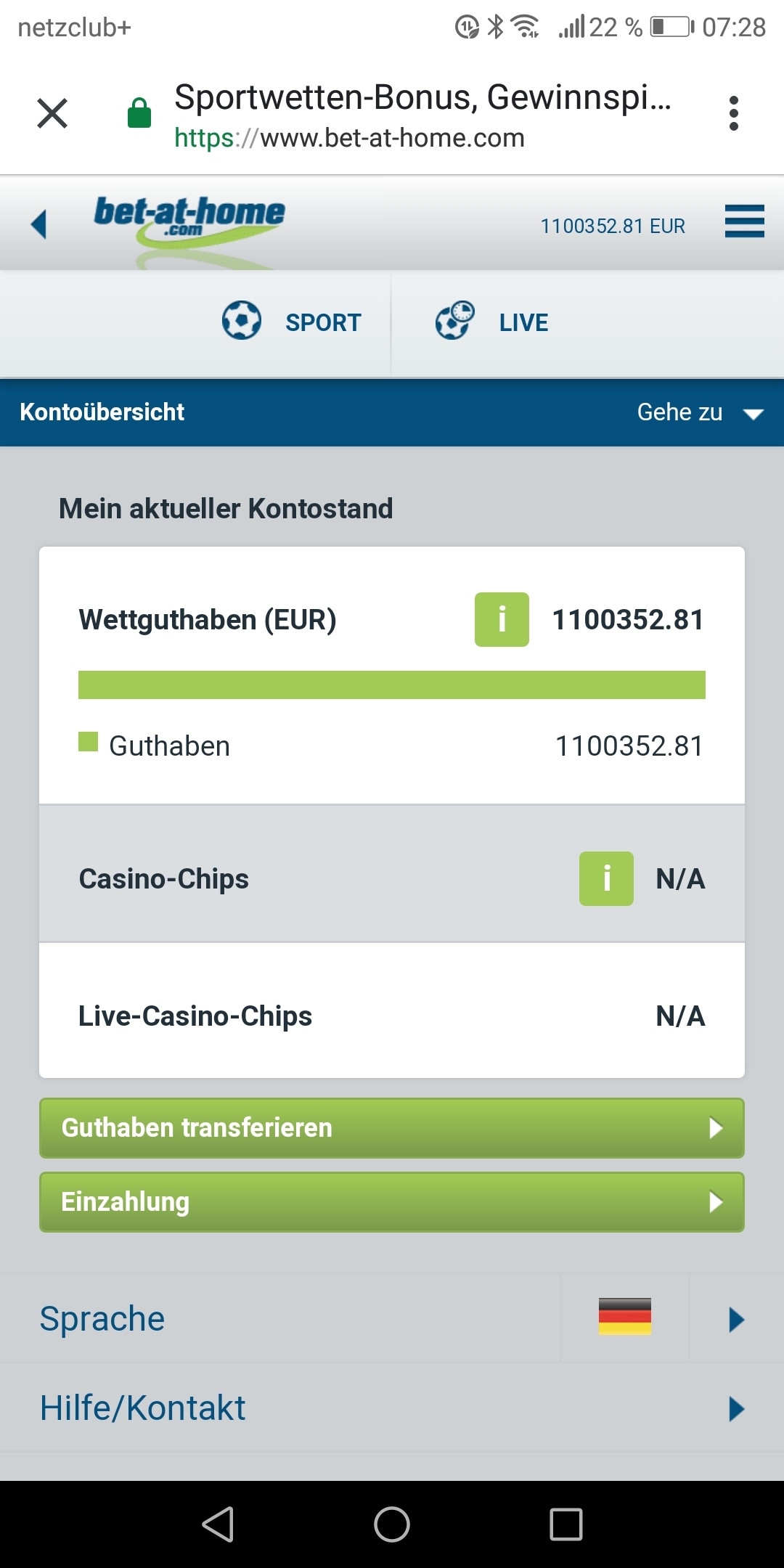Open the browser overflow menu

(x=733, y=113)
